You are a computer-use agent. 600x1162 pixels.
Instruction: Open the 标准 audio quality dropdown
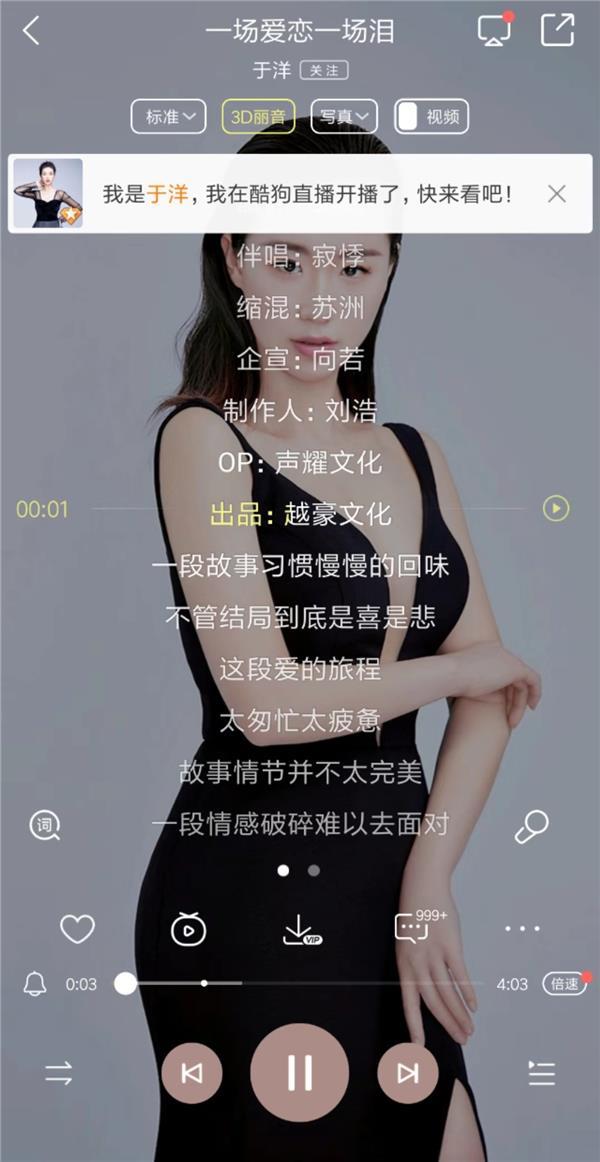(168, 117)
